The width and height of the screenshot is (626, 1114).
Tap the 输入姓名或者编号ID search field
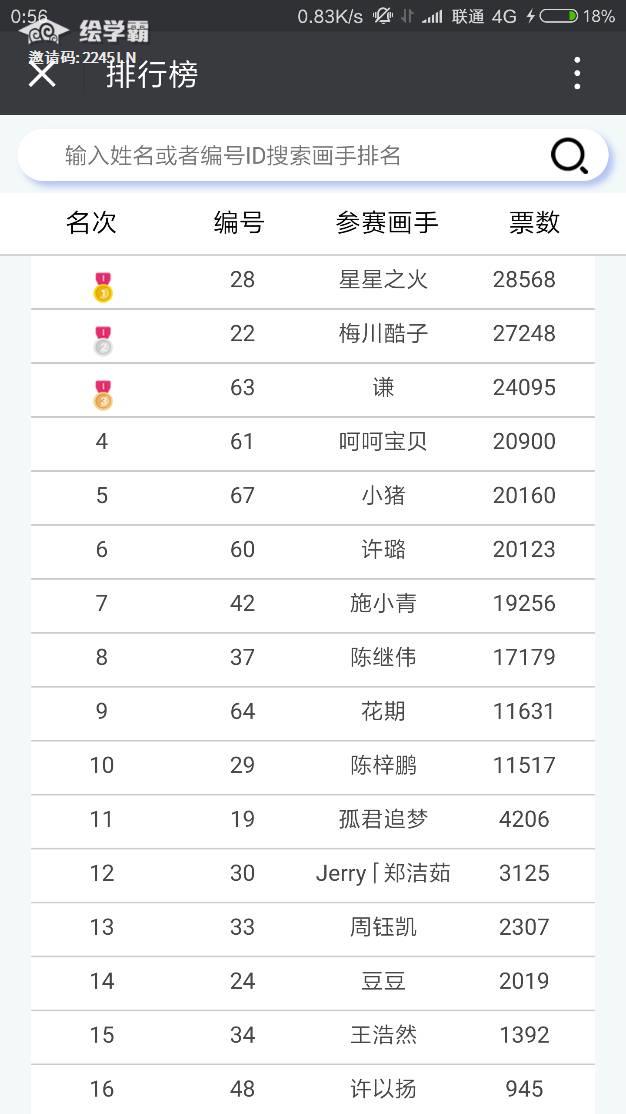click(x=290, y=156)
